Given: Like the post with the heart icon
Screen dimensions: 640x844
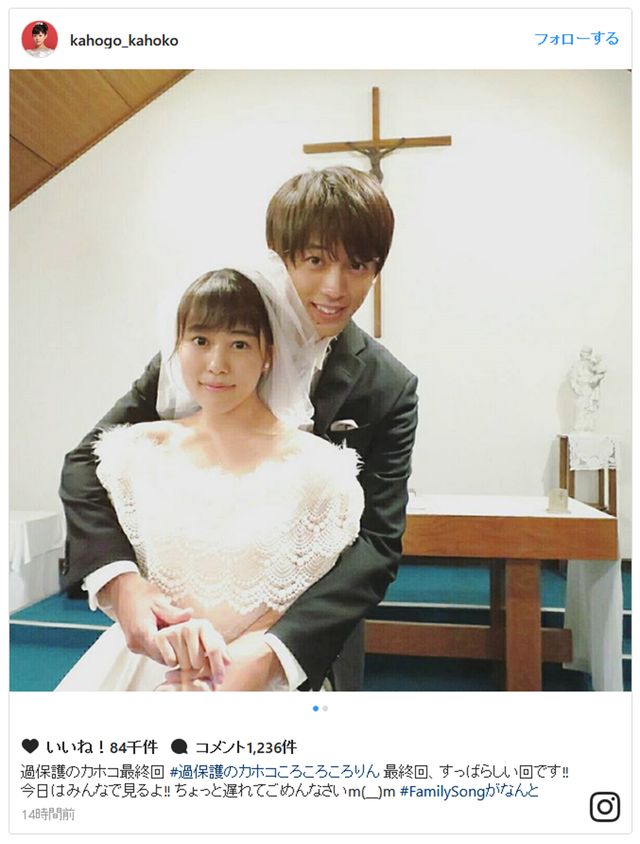Looking at the screenshot, I should pos(30,746).
